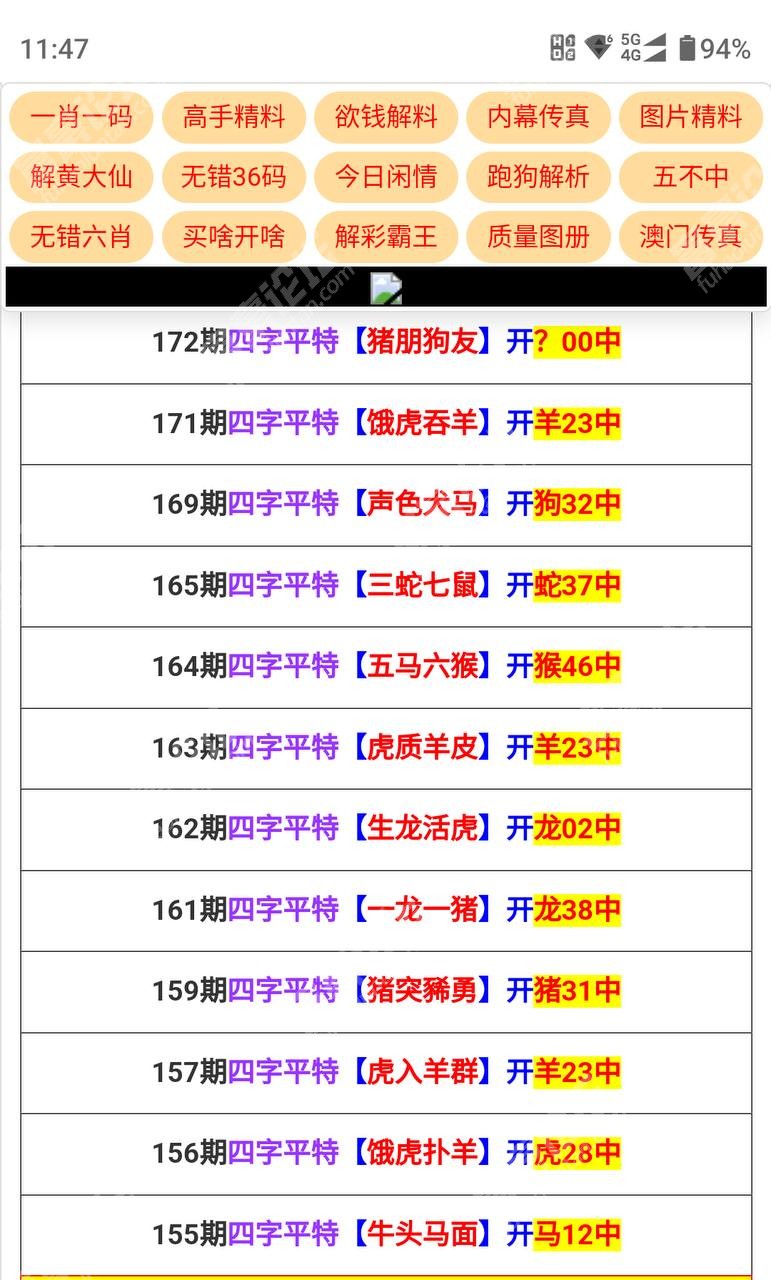Open 跑狗解析
771x1280 pixels.
pyautogui.click(x=539, y=177)
